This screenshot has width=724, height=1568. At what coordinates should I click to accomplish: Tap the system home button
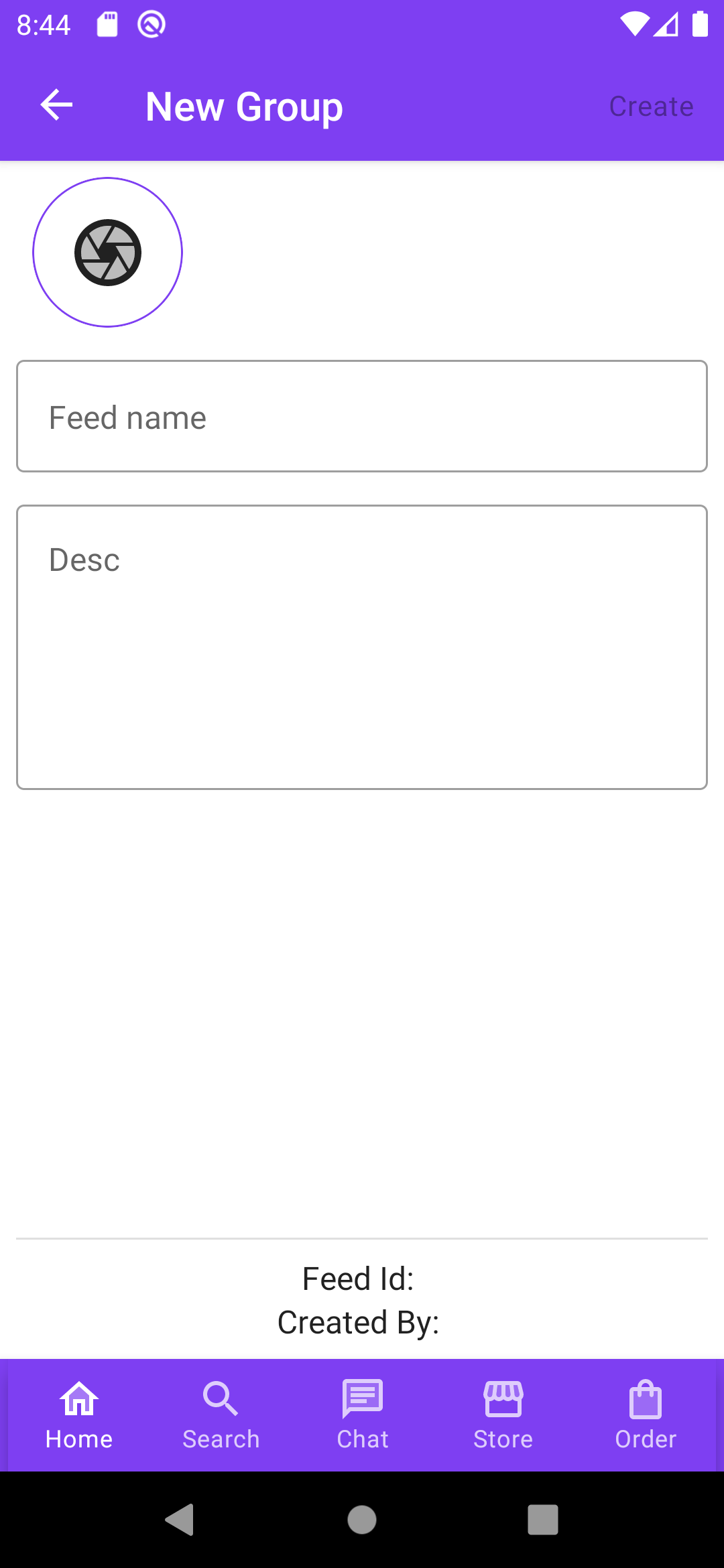coord(362,1519)
